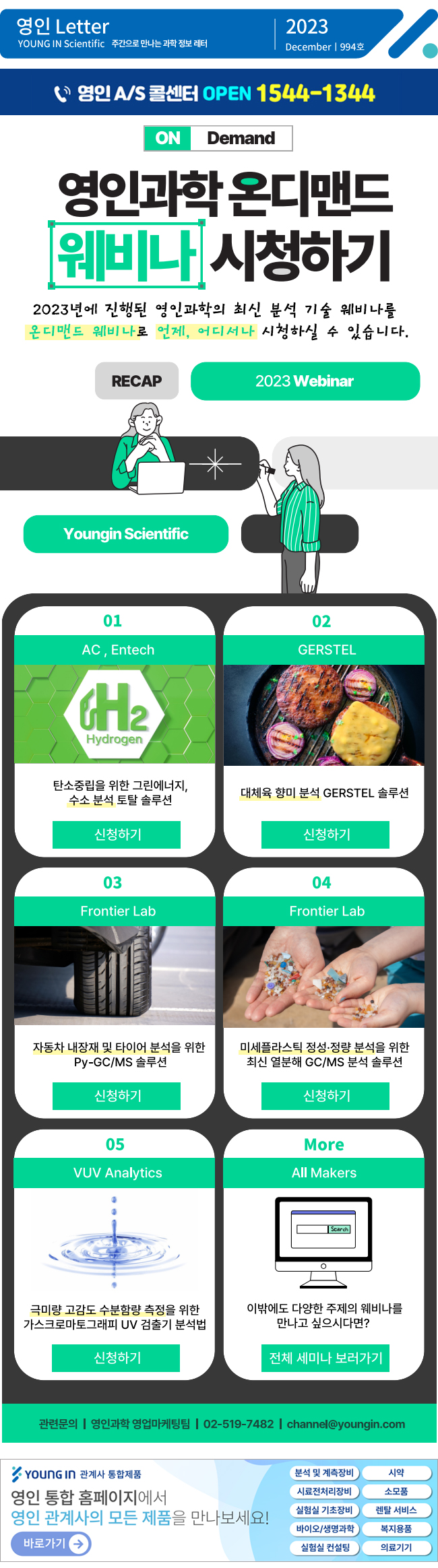Image resolution: width=438 pixels, height=1568 pixels.
Task: Select the 복지용품 category
Action: [396, 1529]
